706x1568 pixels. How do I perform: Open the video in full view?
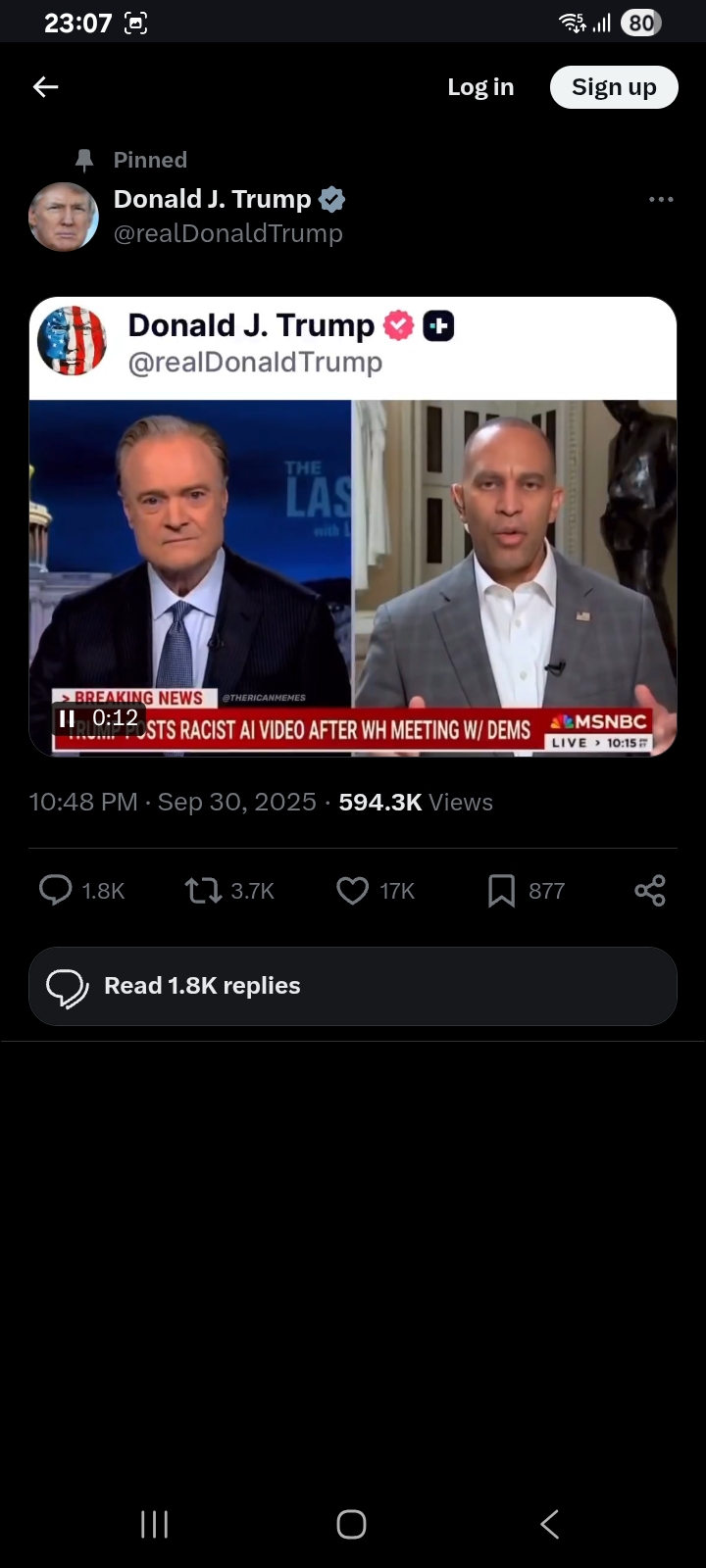pyautogui.click(x=353, y=549)
